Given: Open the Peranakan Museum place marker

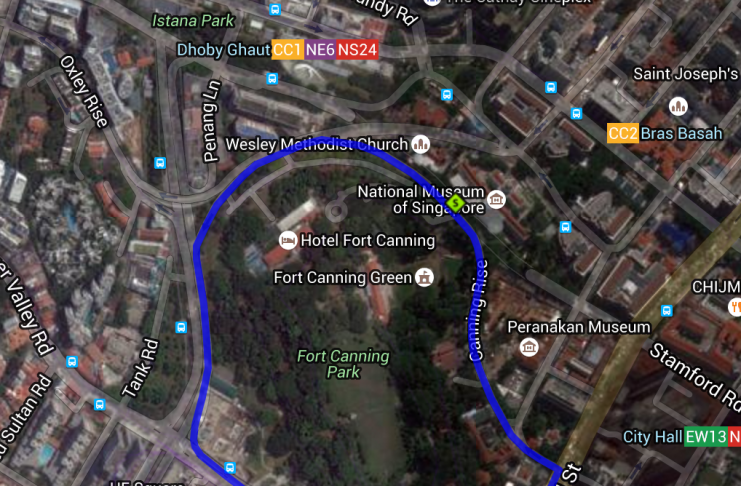Looking at the screenshot, I should (x=529, y=347).
